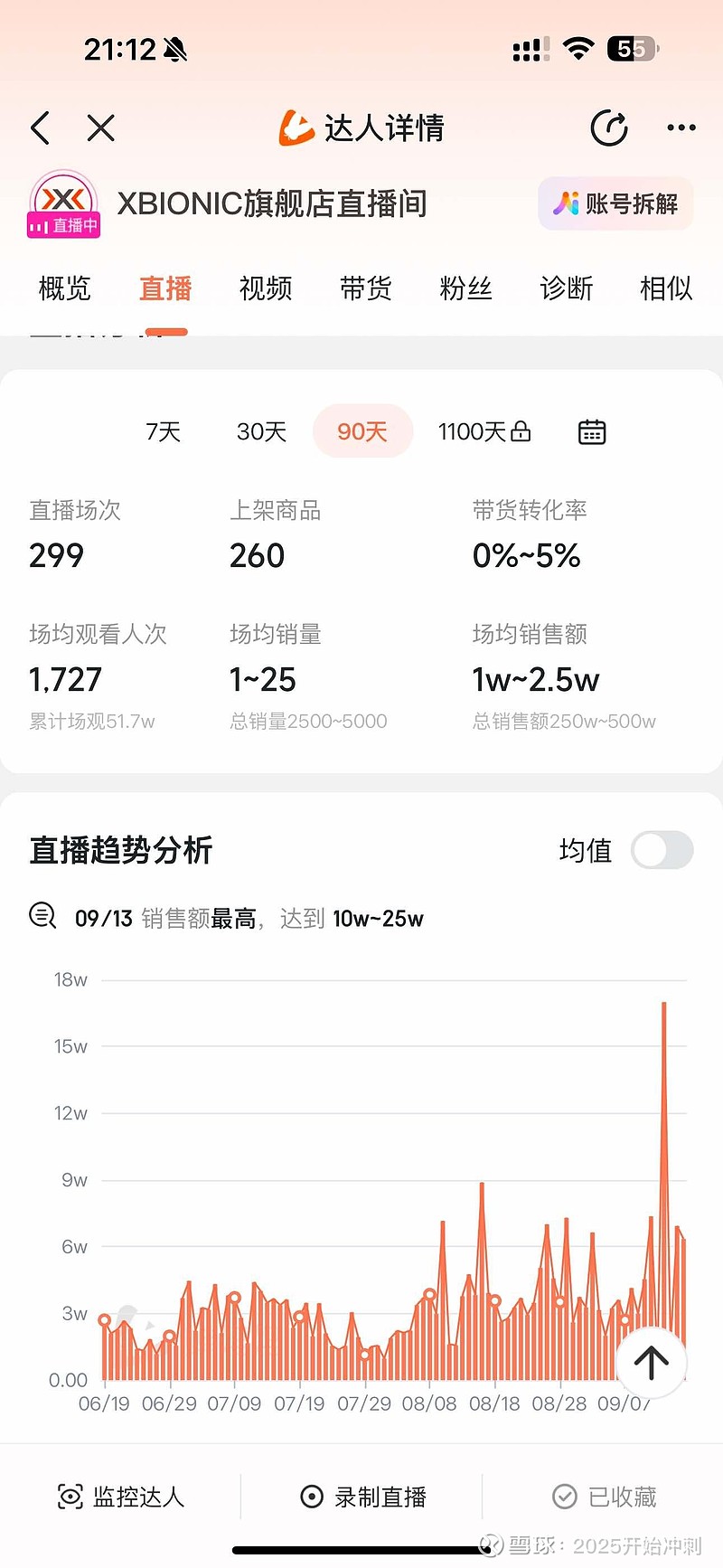Image resolution: width=723 pixels, height=1568 pixels.
Task: Select the 30天 time range
Action: click(261, 431)
